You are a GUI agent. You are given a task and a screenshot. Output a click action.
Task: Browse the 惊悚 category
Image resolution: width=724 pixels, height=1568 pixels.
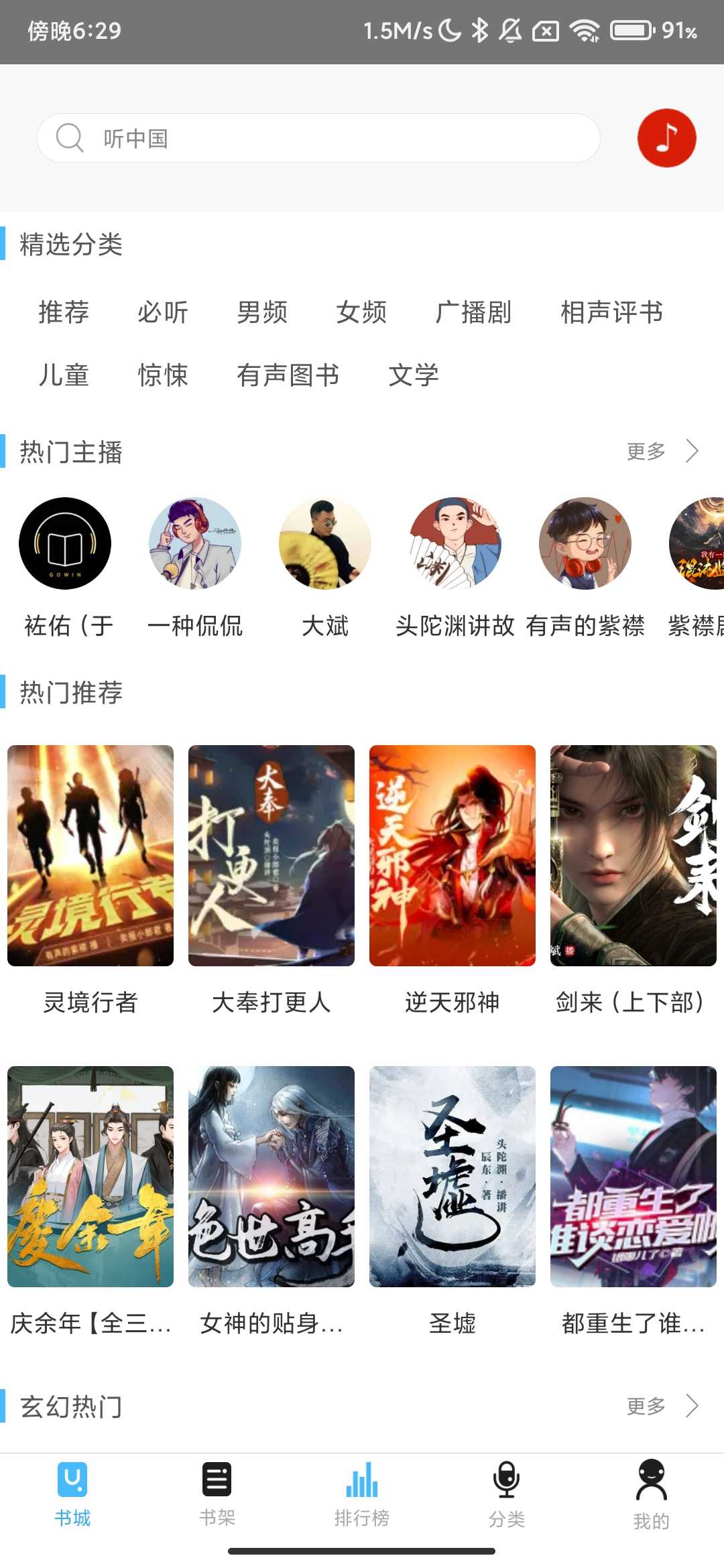tap(163, 375)
